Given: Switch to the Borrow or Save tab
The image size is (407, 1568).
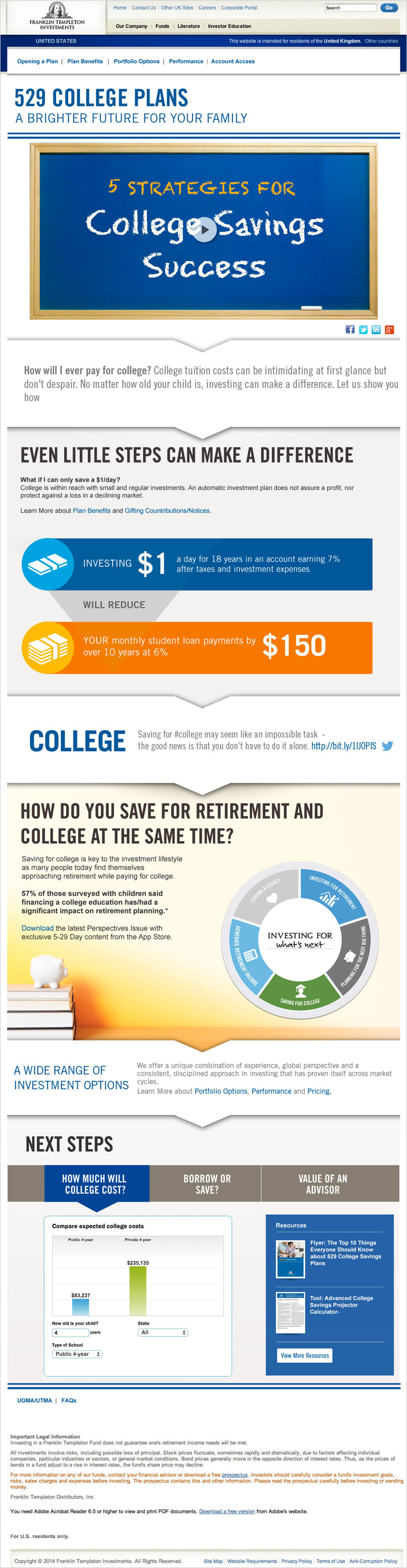Looking at the screenshot, I should tap(207, 1183).
